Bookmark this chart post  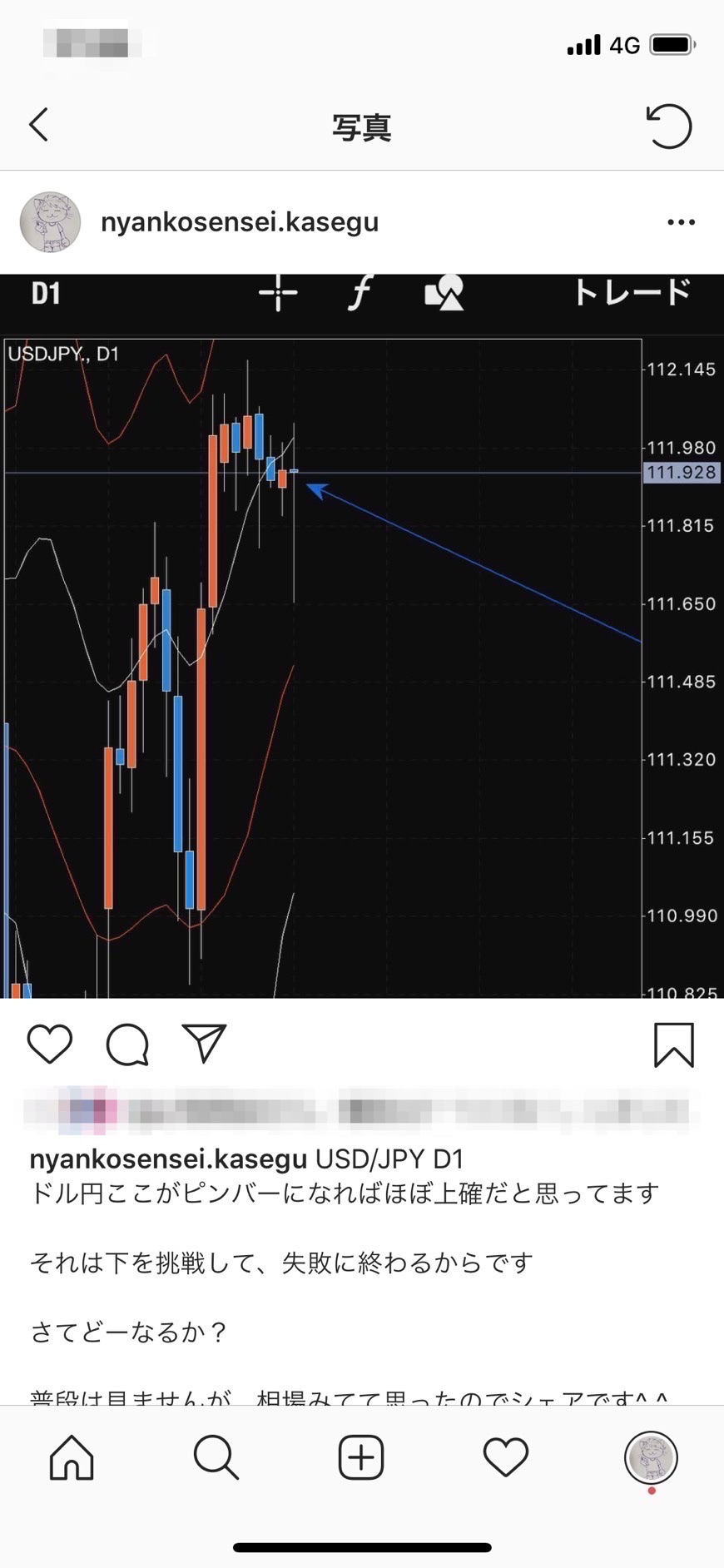pyautogui.click(x=673, y=1045)
